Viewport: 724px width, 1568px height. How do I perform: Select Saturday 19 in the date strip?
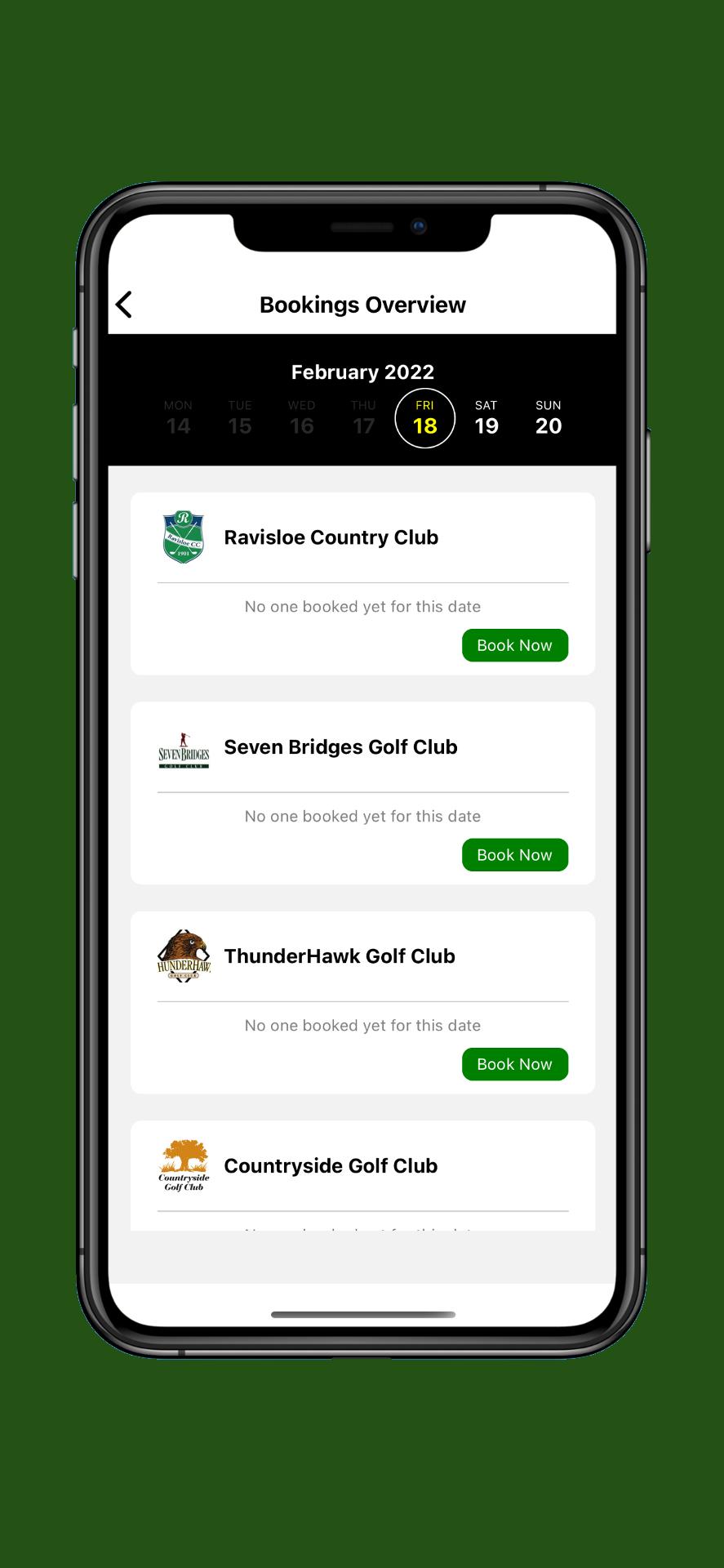pos(486,418)
